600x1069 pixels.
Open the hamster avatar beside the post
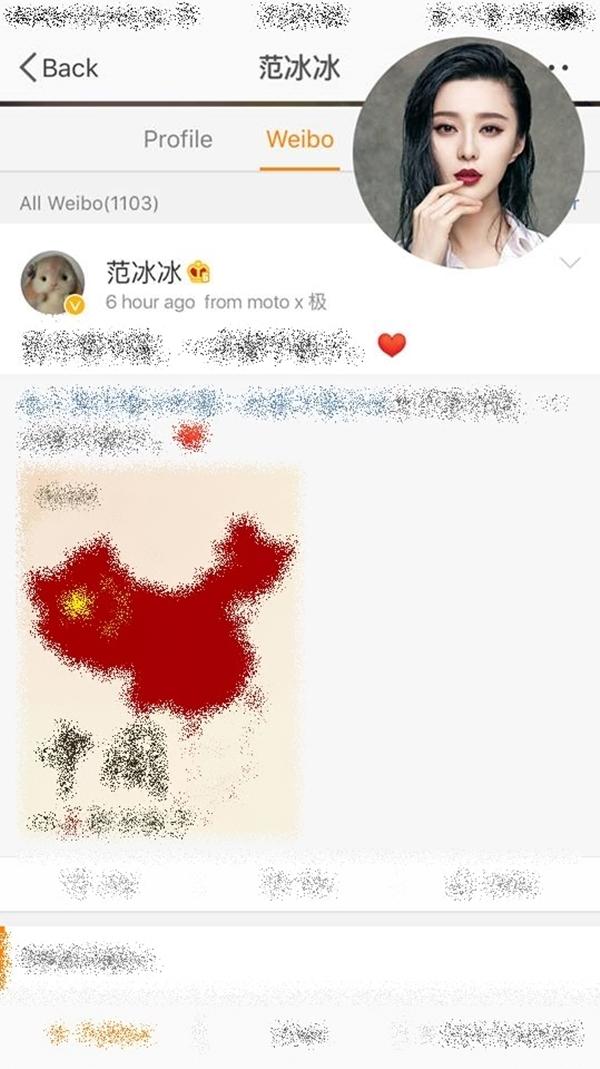point(53,283)
